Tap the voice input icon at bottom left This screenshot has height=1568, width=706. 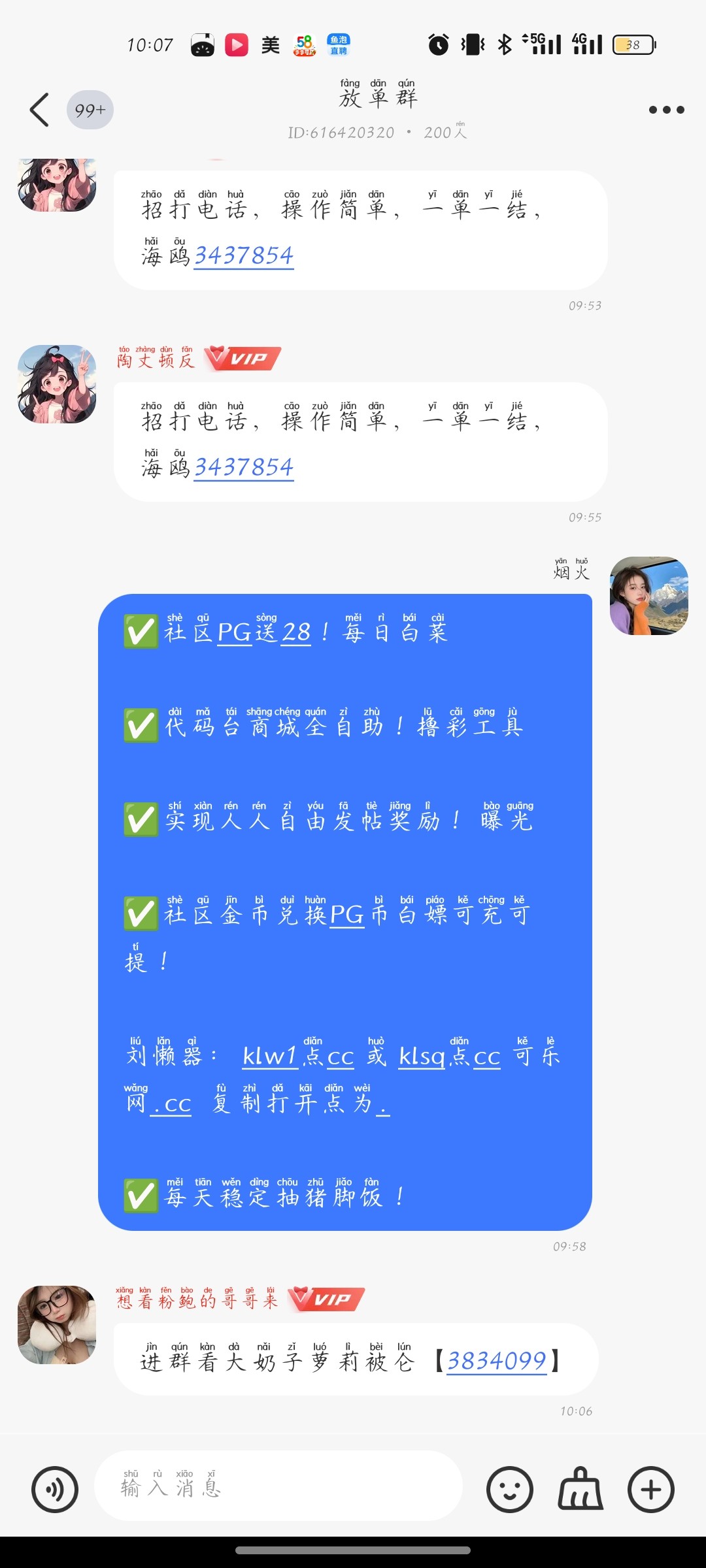coord(56,1487)
